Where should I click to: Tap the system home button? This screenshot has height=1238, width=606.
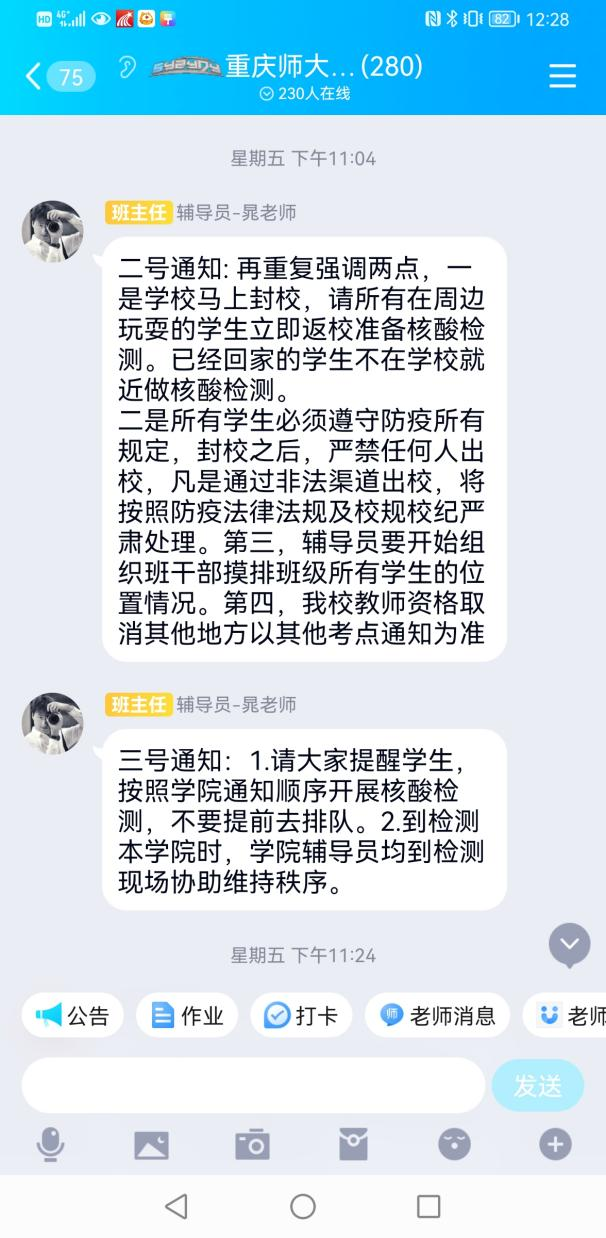pos(303,1206)
